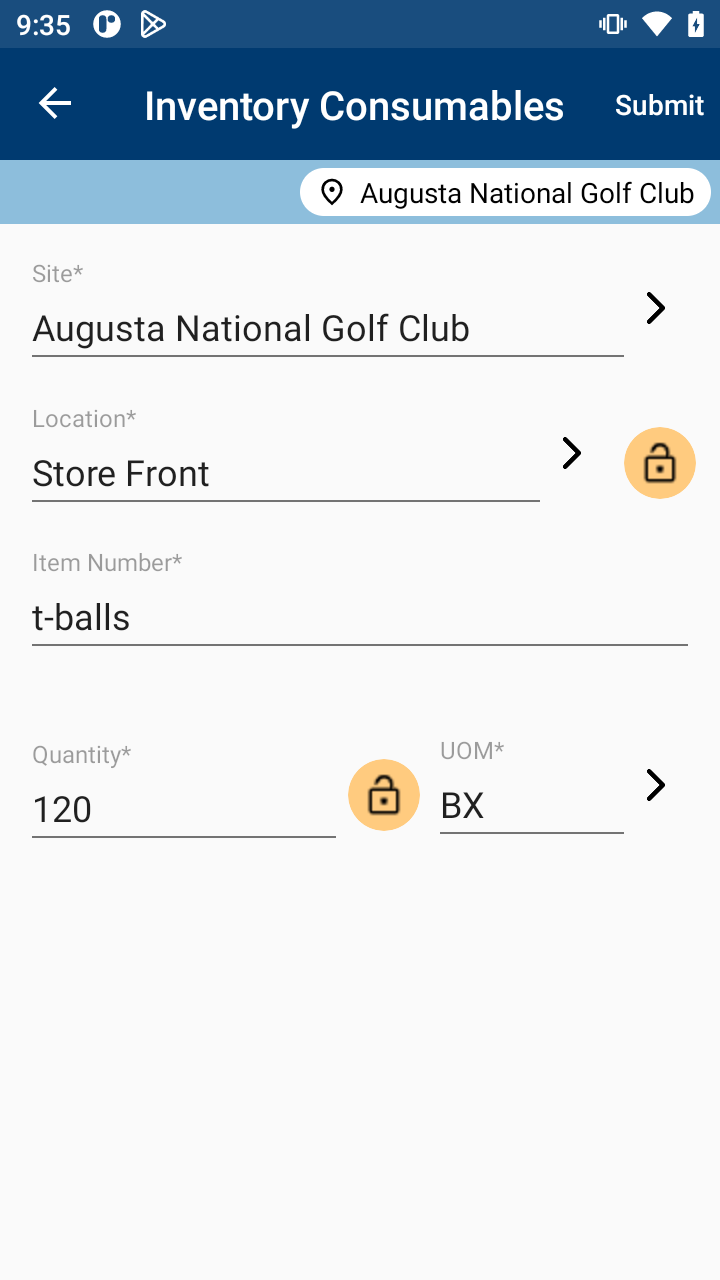Edit the UOM field
Viewport: 720px width, 1280px height.
[x=531, y=805]
